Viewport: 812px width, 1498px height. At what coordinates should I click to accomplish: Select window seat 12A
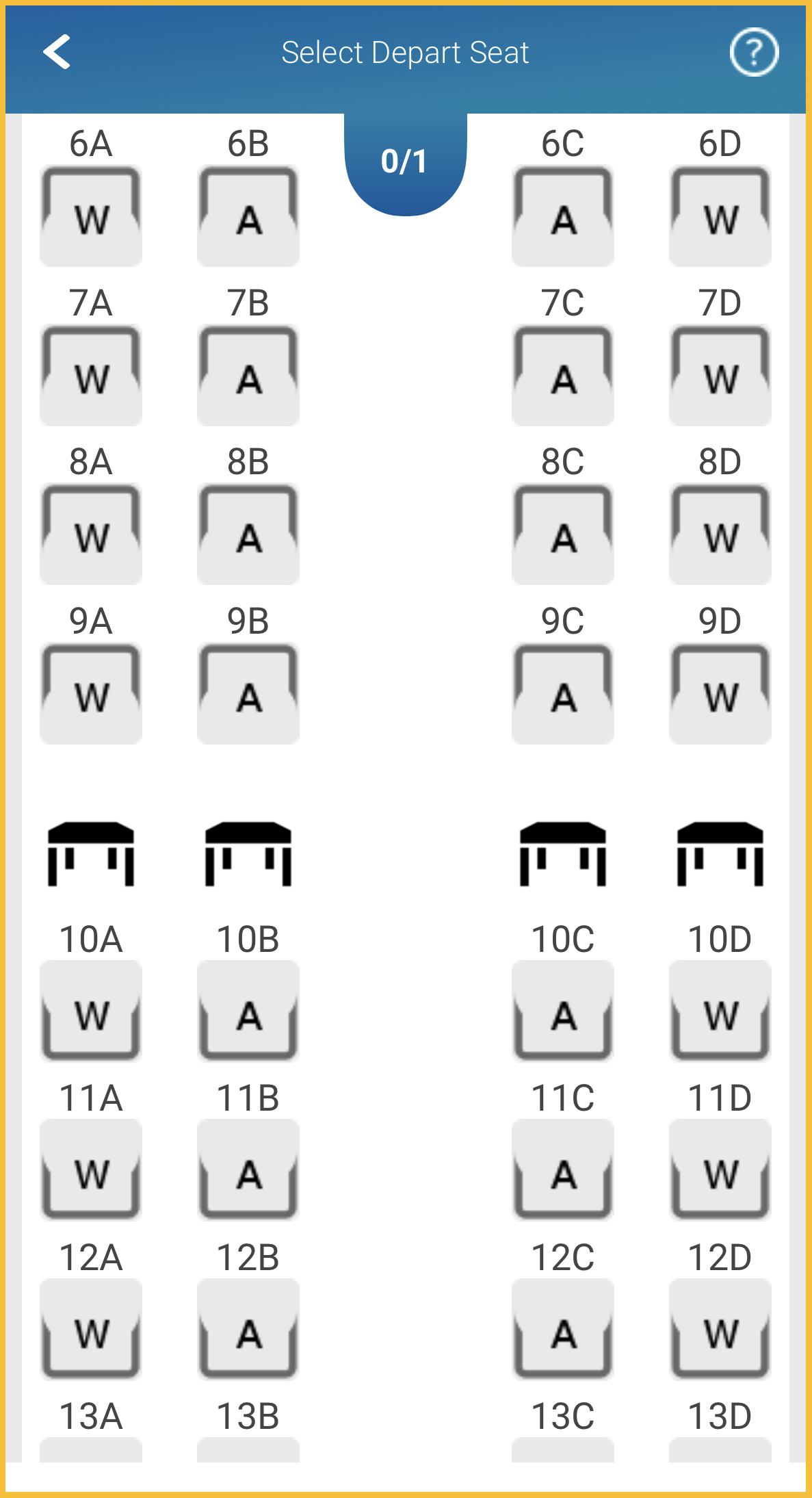pyautogui.click(x=91, y=1329)
